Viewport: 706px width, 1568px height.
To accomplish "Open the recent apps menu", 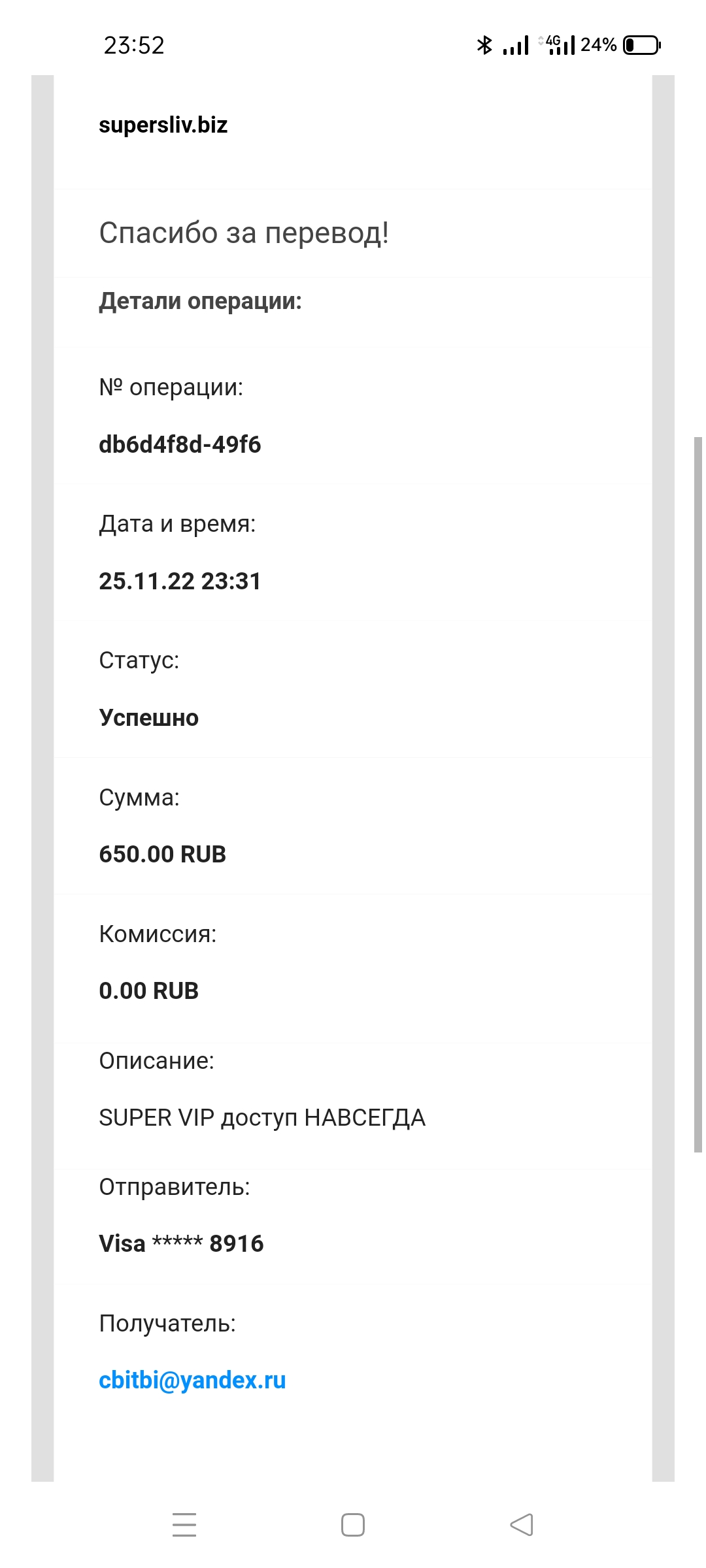I will click(184, 1525).
